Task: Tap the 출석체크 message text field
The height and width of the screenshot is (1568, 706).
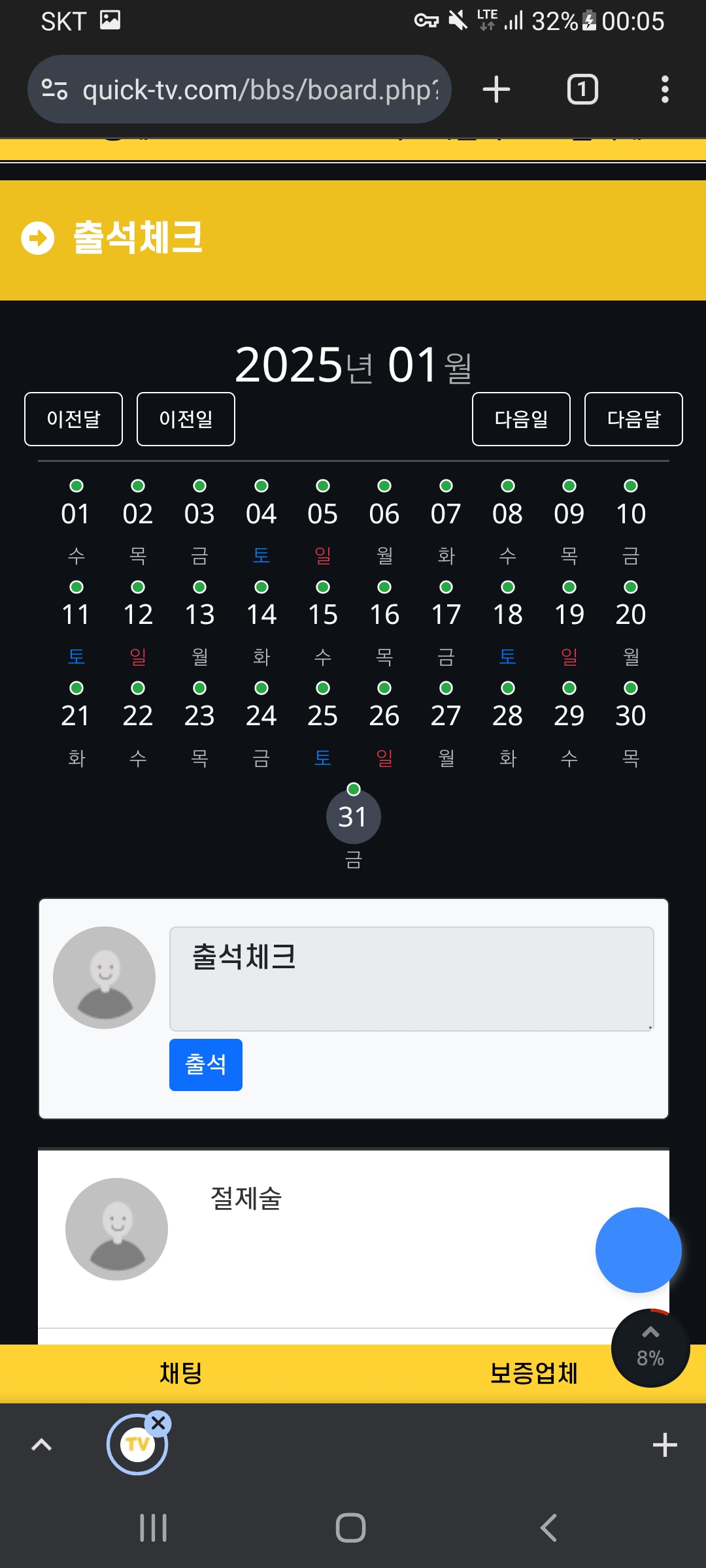Action: [x=412, y=979]
